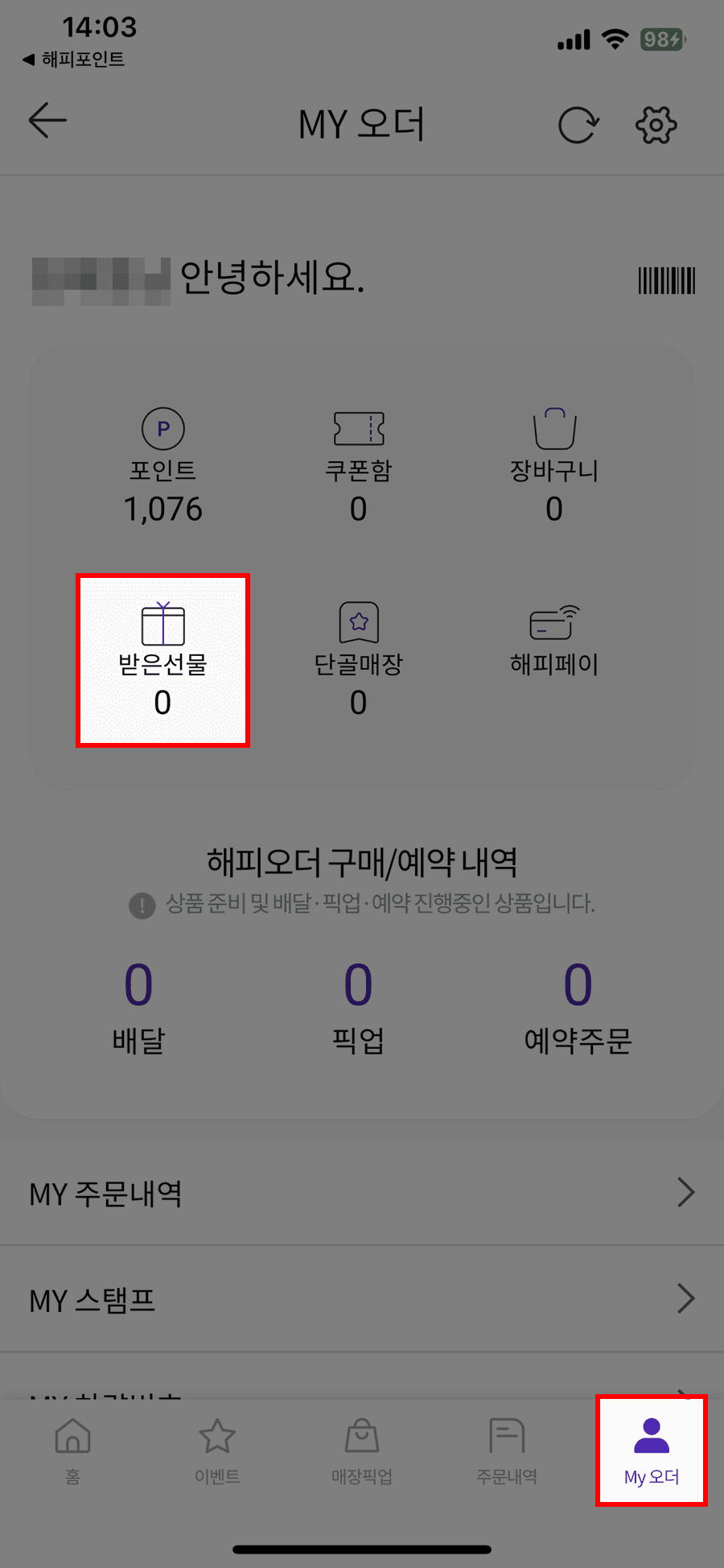This screenshot has height=1568, width=724.
Task: View 픽업 pickup count
Action: pos(358,1005)
